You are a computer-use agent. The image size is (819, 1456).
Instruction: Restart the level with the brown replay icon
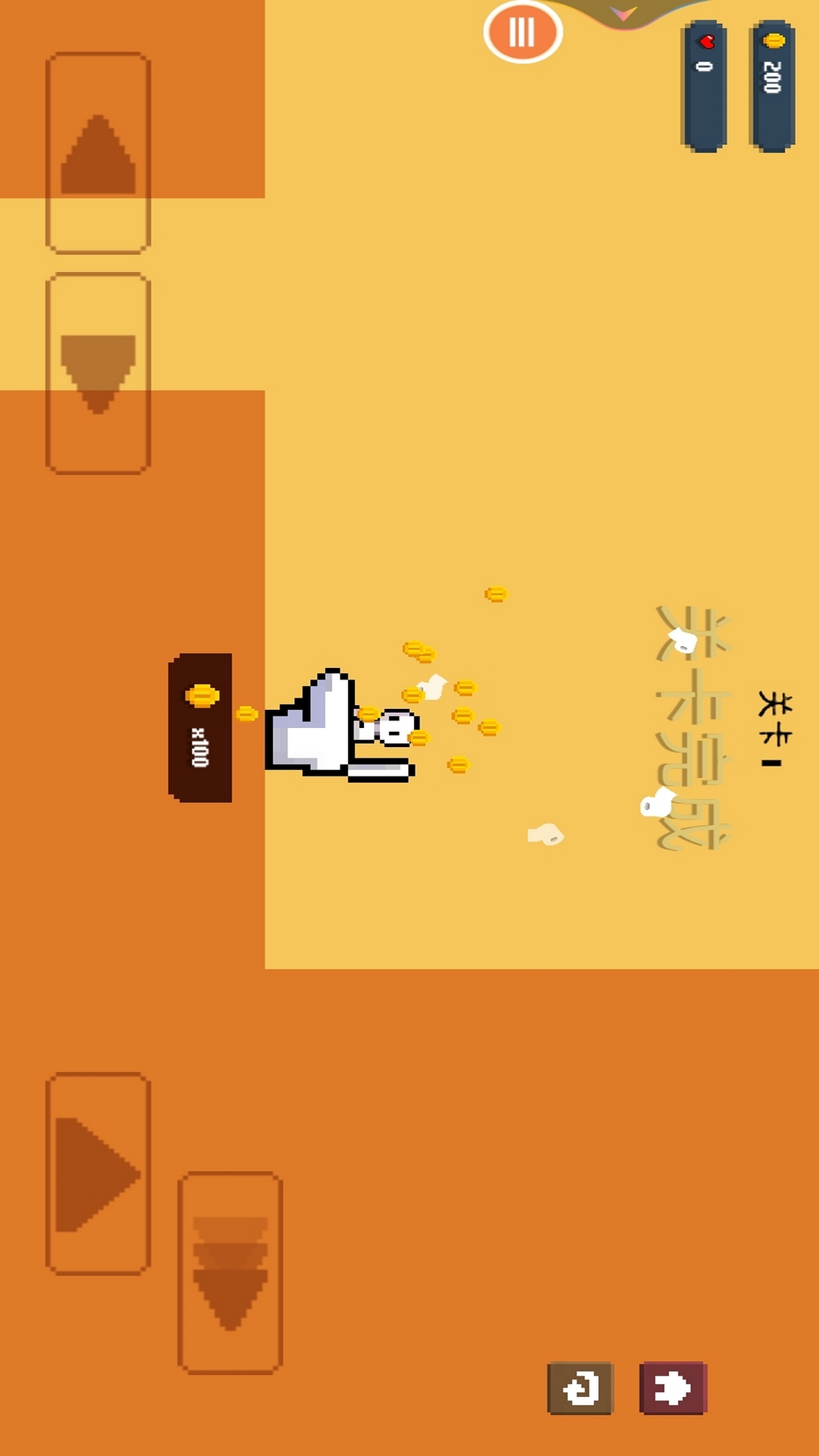tap(581, 1389)
